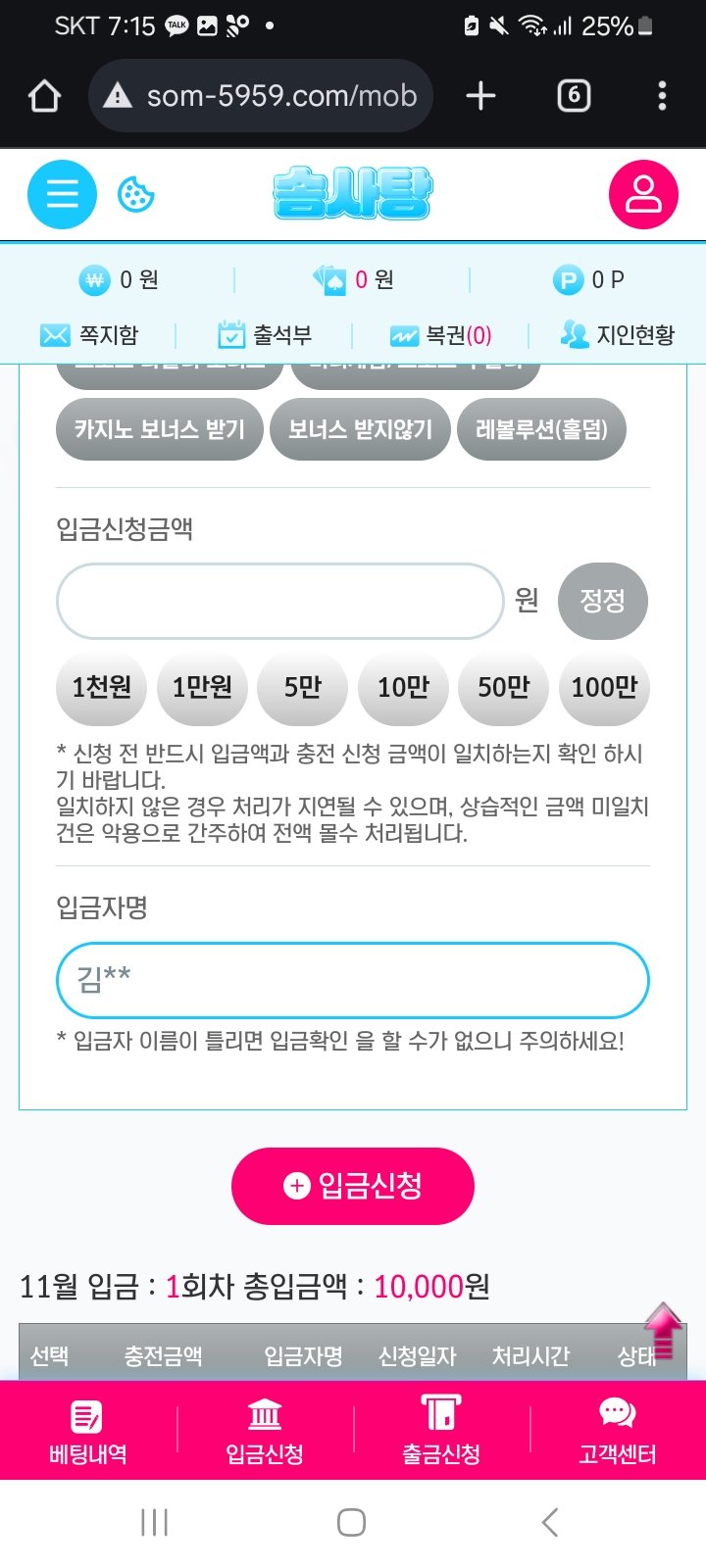The image size is (706, 1568).
Task: Choose 보너스 받지않기 option
Action: [x=360, y=429]
